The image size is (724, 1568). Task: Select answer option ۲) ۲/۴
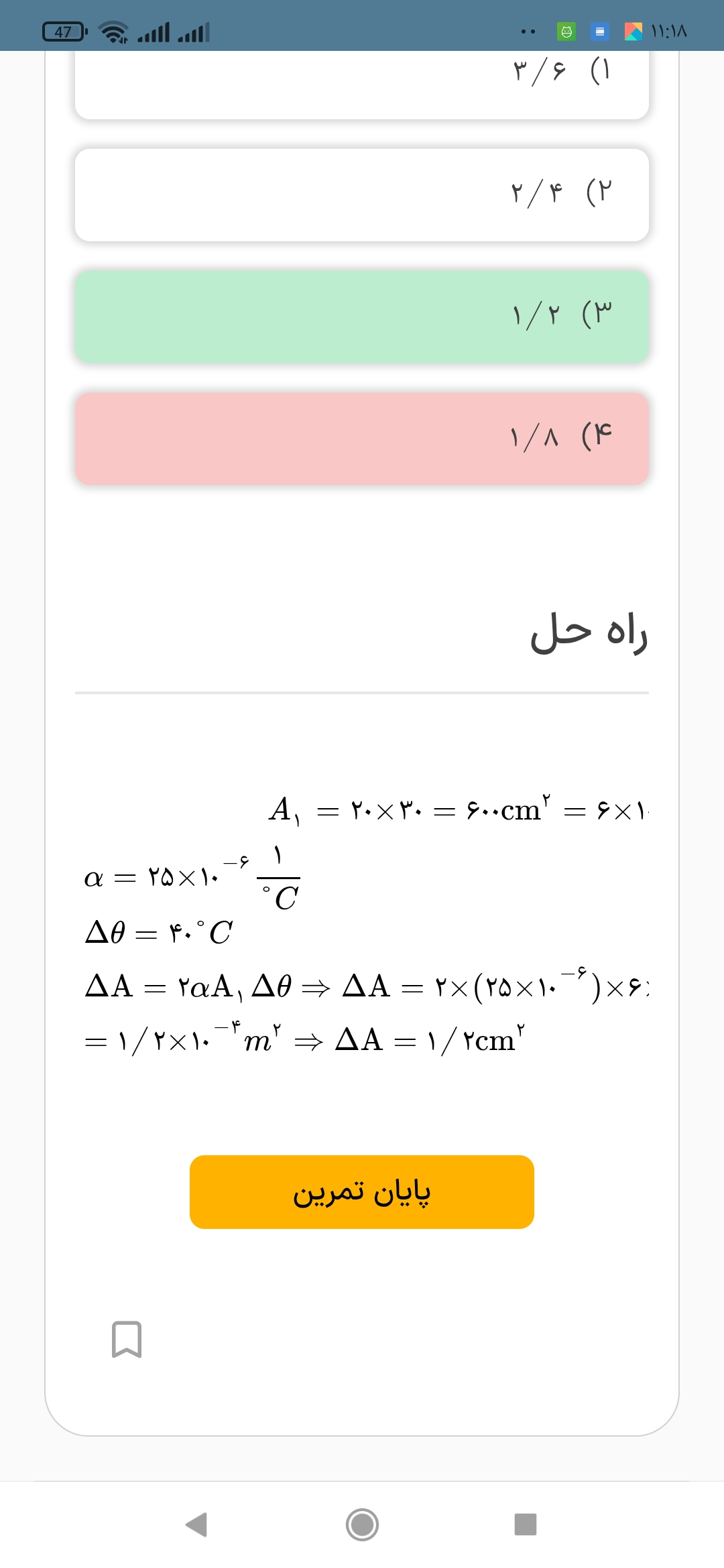coord(362,195)
